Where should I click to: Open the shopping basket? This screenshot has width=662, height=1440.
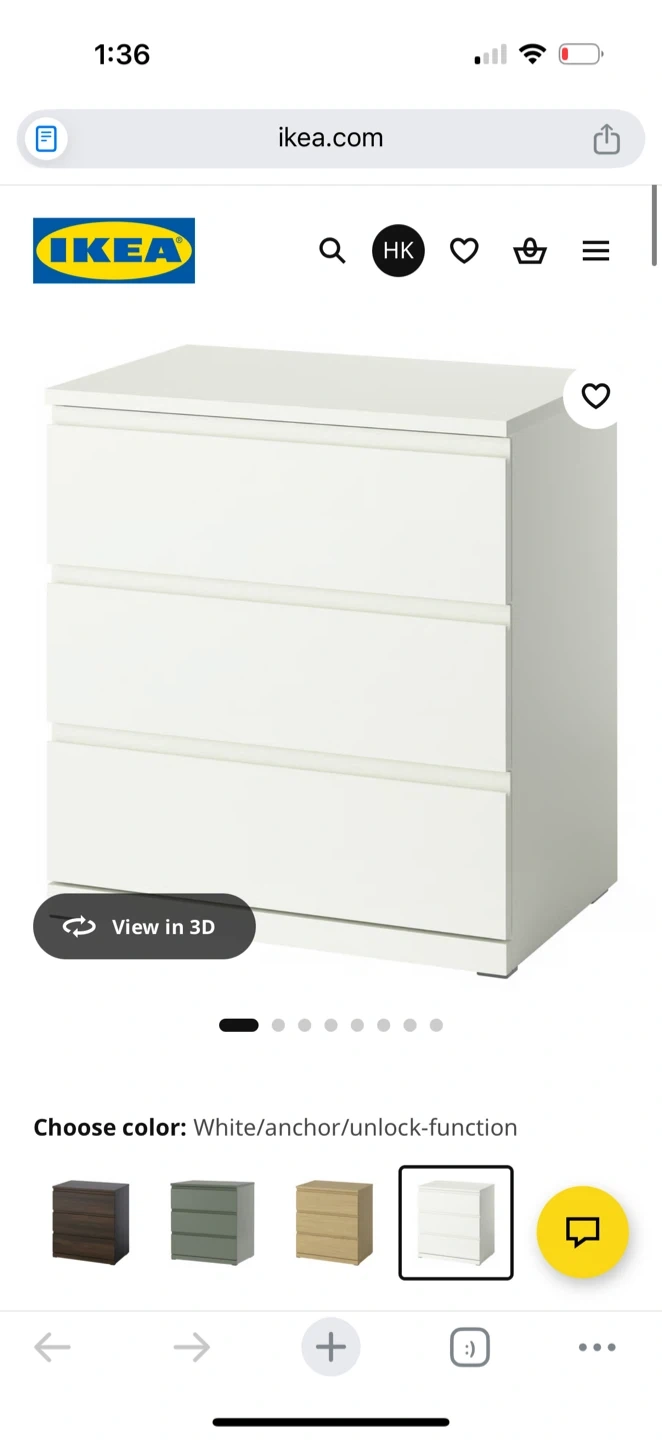point(530,251)
